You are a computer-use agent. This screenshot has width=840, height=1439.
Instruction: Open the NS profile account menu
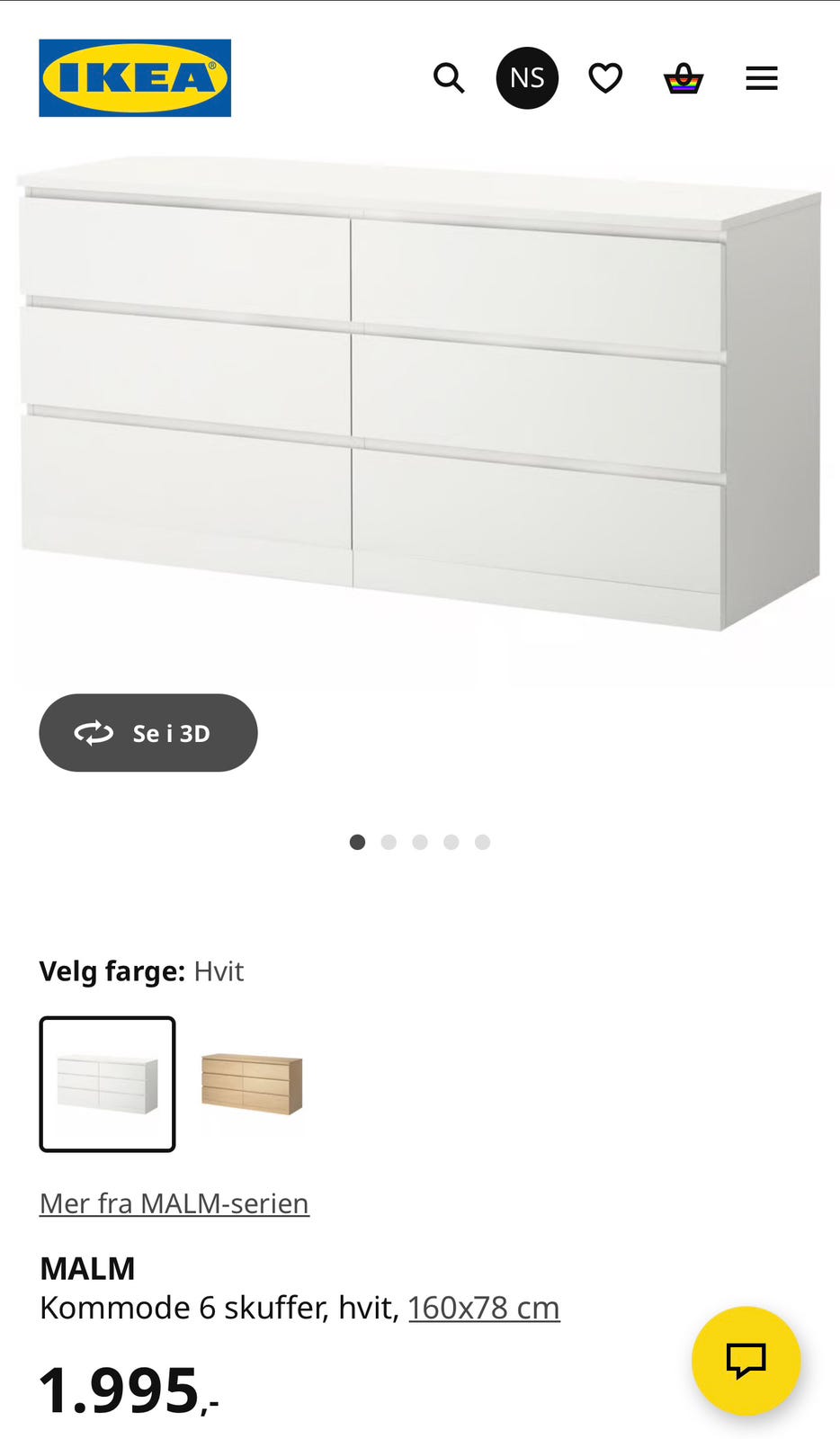tap(527, 77)
